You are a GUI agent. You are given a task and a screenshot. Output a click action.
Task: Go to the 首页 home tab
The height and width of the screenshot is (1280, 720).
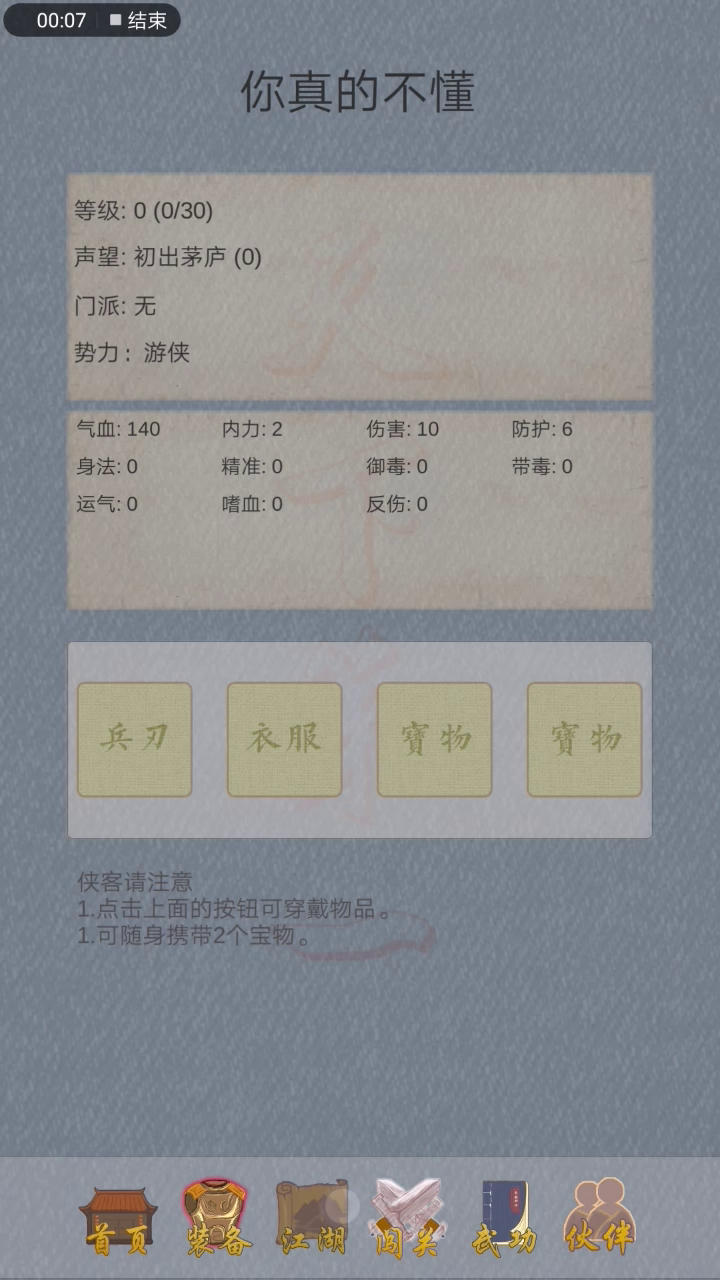pyautogui.click(x=118, y=1220)
